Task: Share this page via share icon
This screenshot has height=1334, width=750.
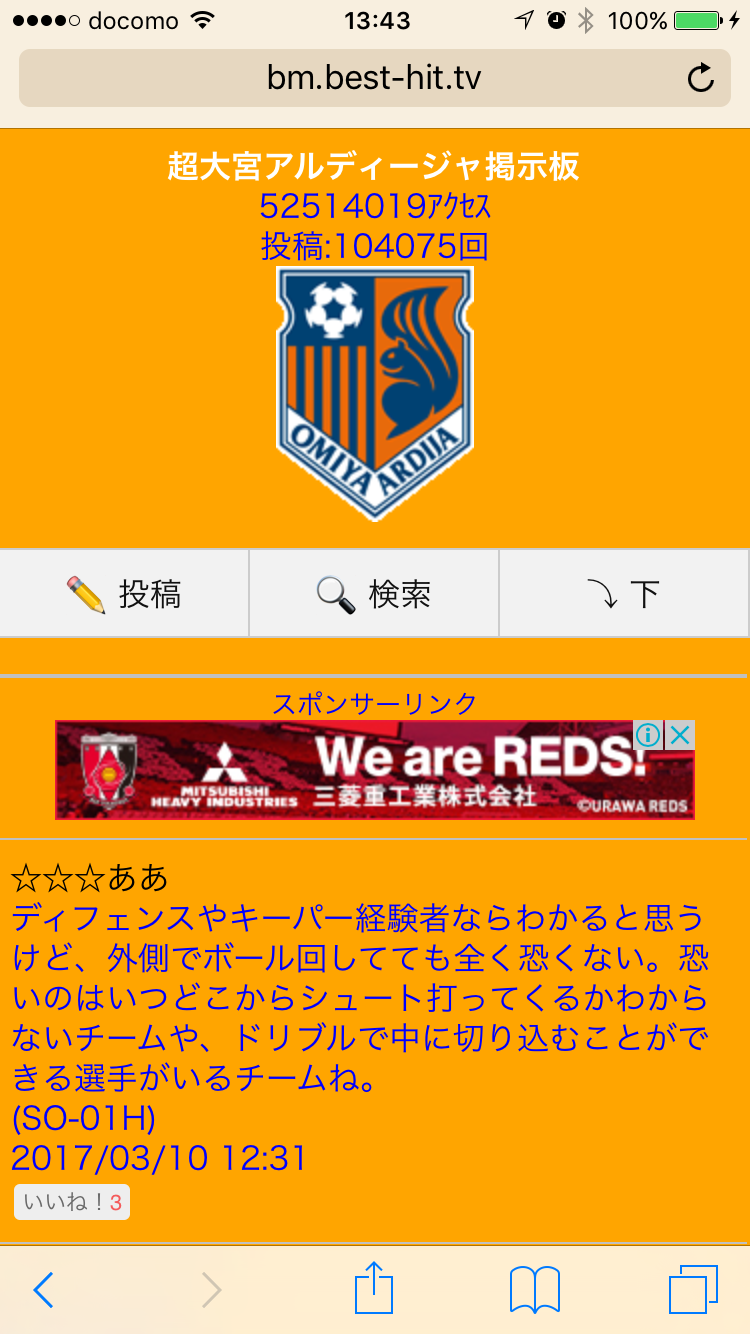Action: 373,1288
